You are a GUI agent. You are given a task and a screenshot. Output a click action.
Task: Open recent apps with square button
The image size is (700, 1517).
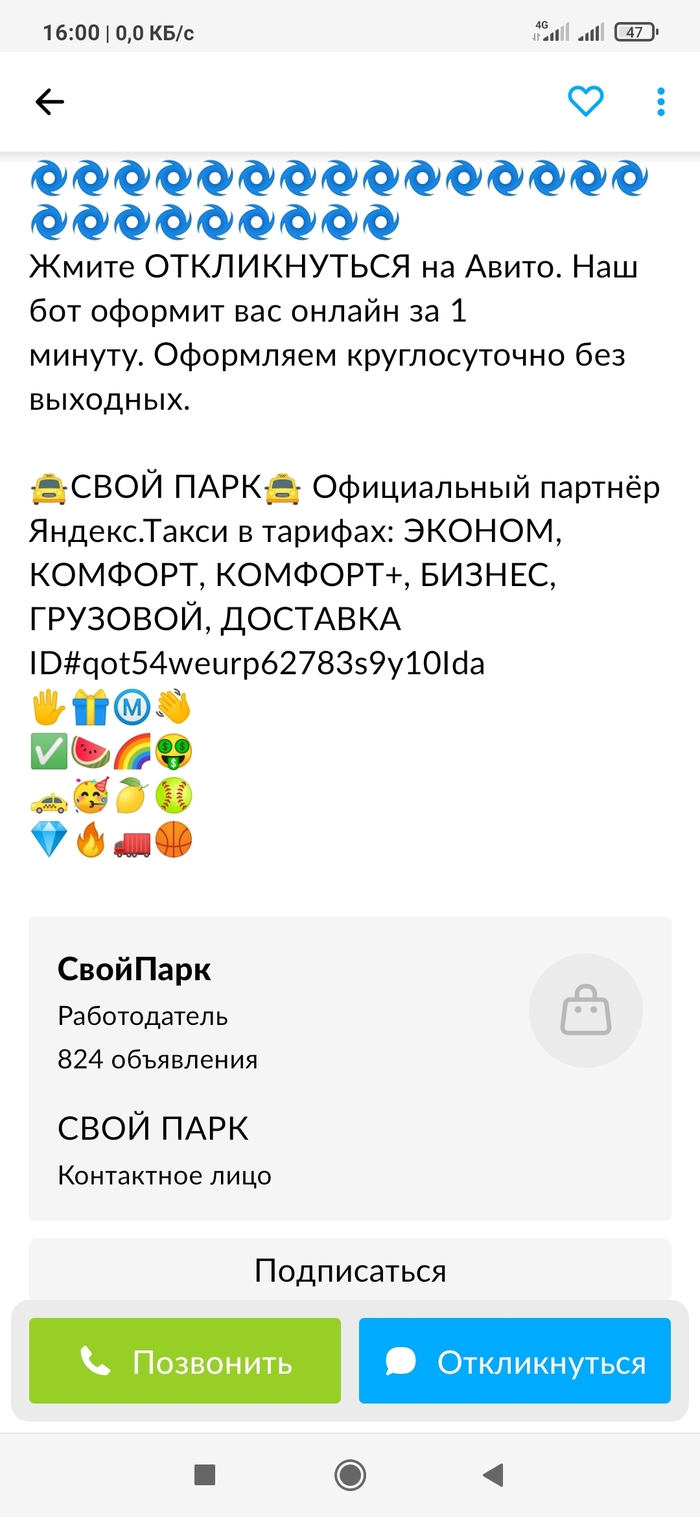click(x=205, y=1474)
